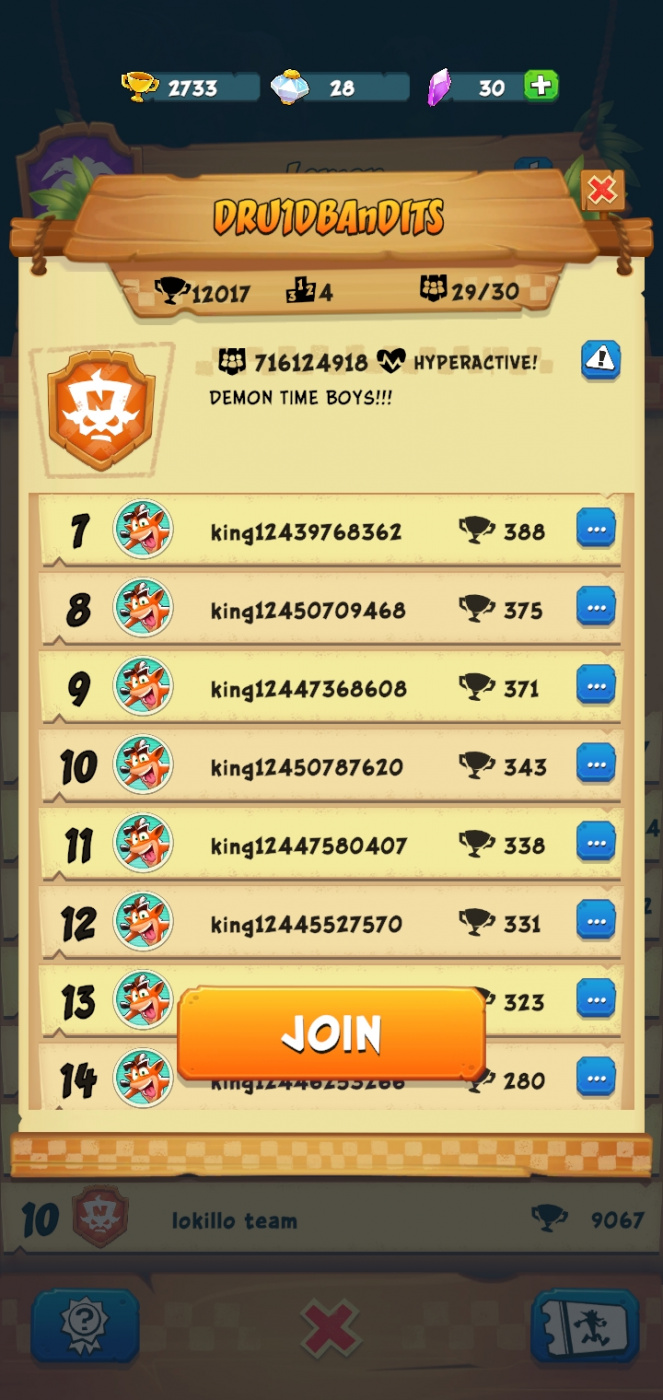
Task: Join the DRU1DBANDITS team
Action: coord(331,1034)
